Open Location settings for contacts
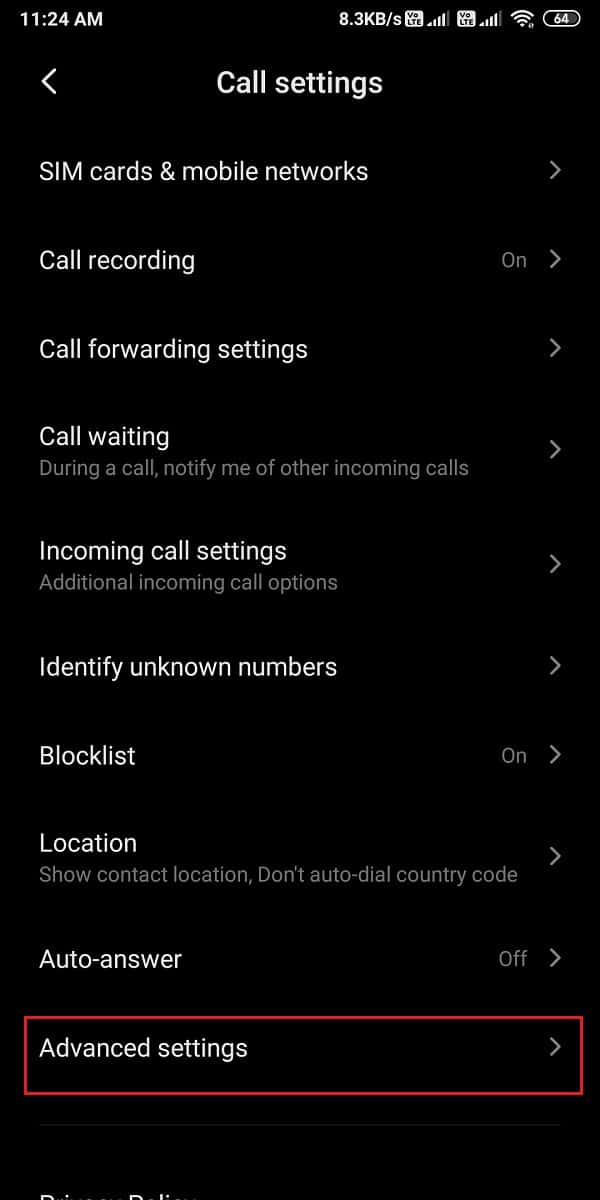Viewport: 600px width, 1200px height. tap(300, 857)
